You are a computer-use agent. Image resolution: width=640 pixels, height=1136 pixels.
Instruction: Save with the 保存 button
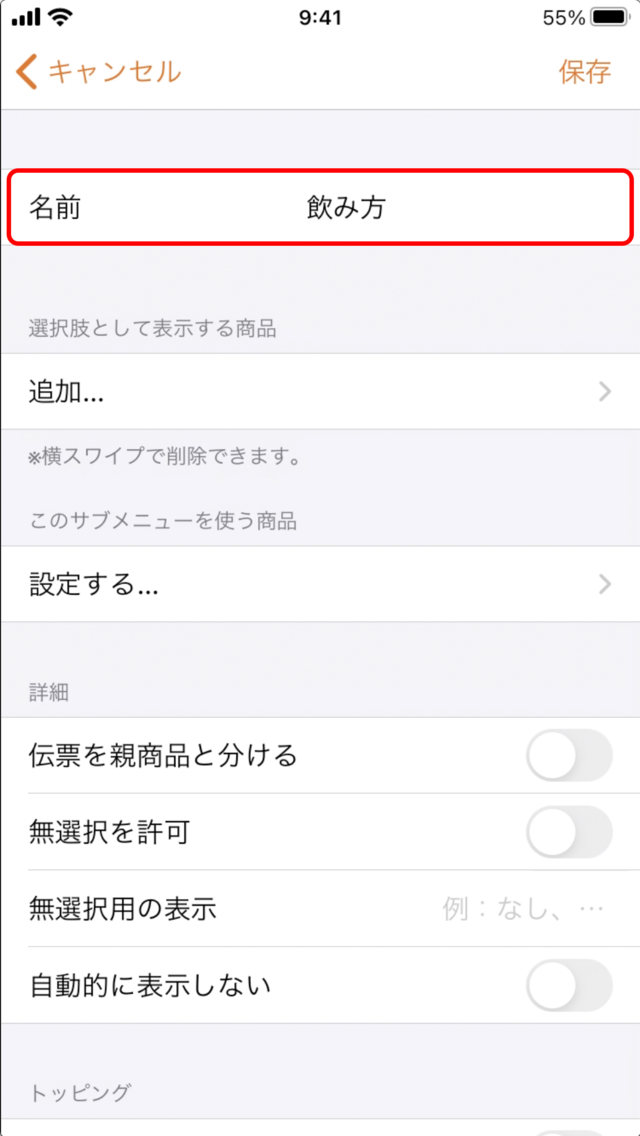[x=585, y=72]
